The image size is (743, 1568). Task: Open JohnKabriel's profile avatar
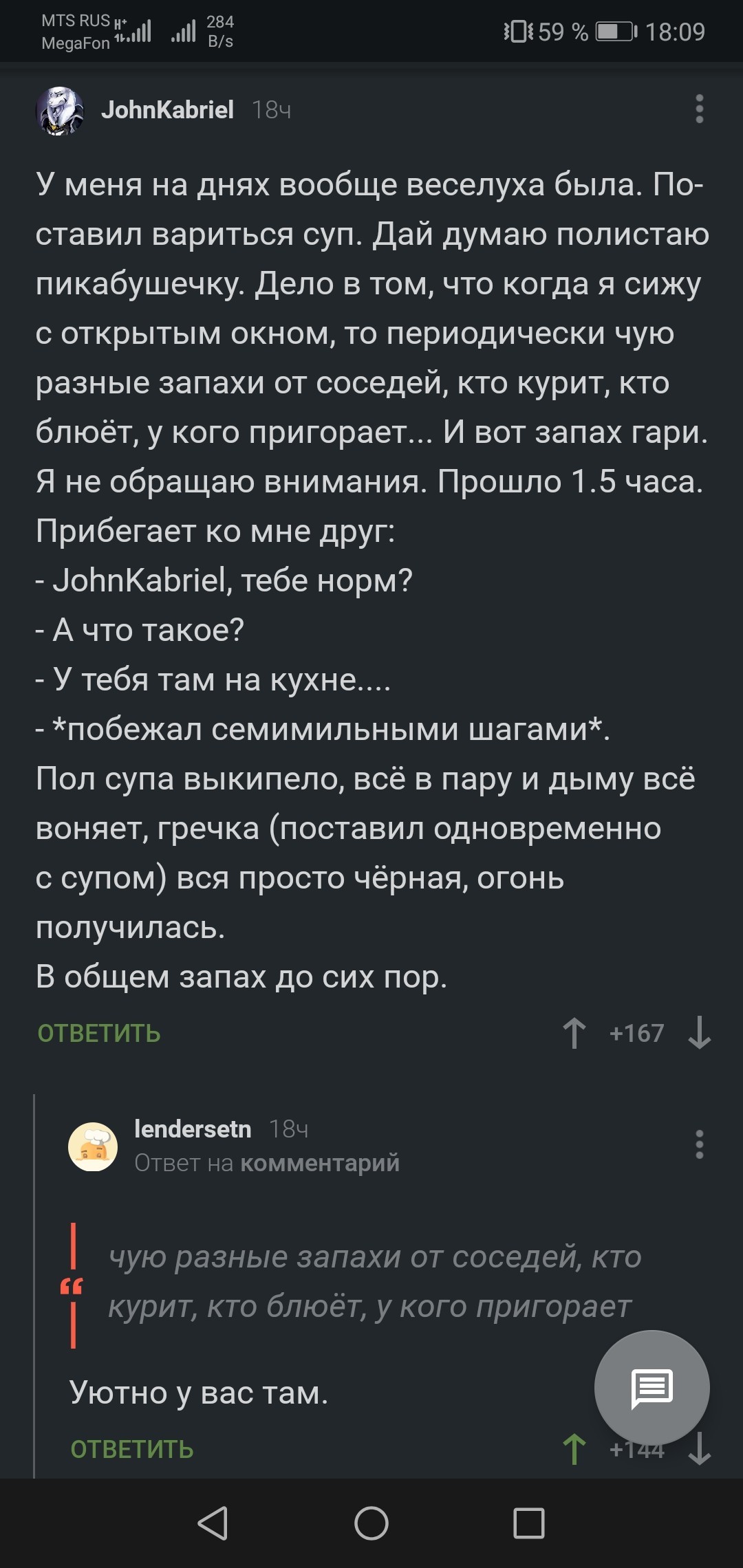60,111
